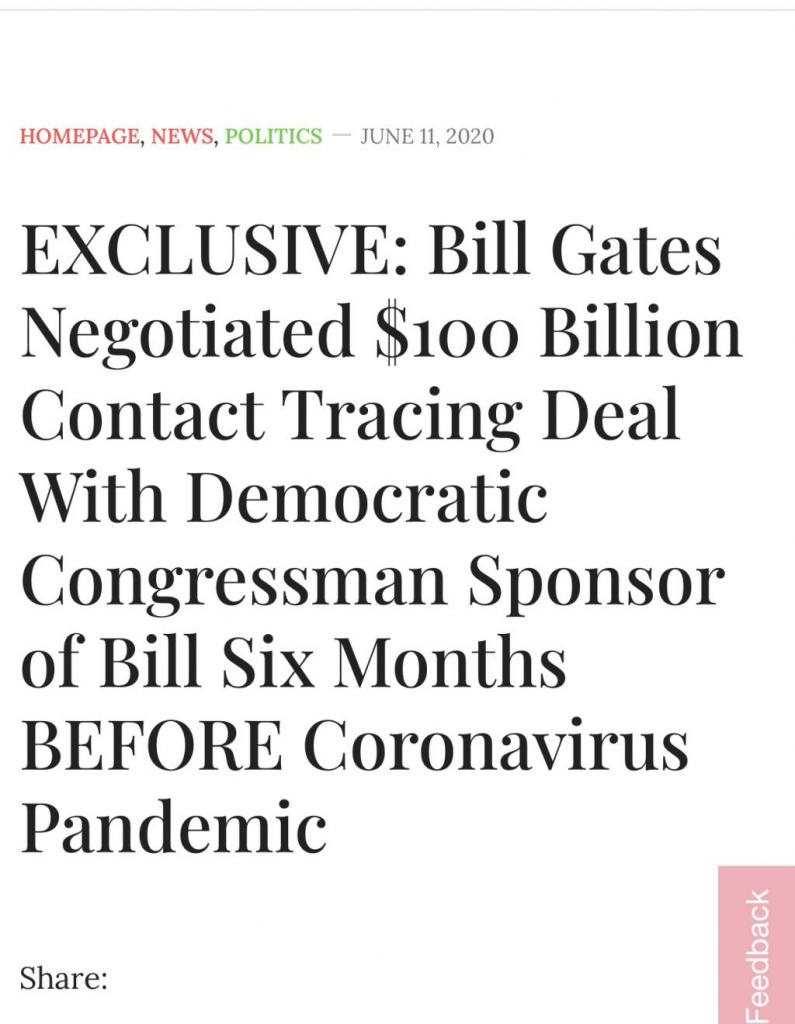Open the NEWS category link
Image resolution: width=795 pixels, height=1024 pixels.
[182, 136]
